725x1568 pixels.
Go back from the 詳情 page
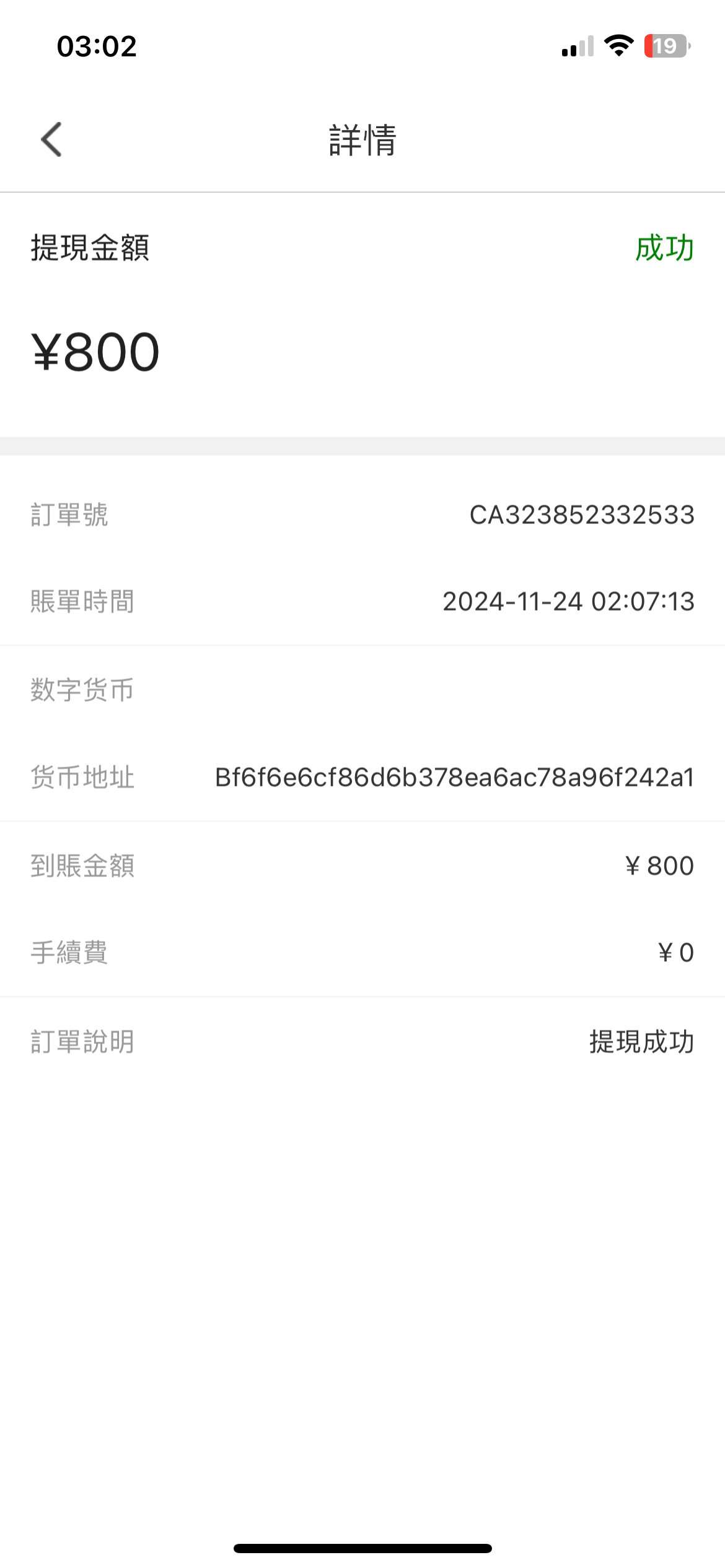pos(51,139)
